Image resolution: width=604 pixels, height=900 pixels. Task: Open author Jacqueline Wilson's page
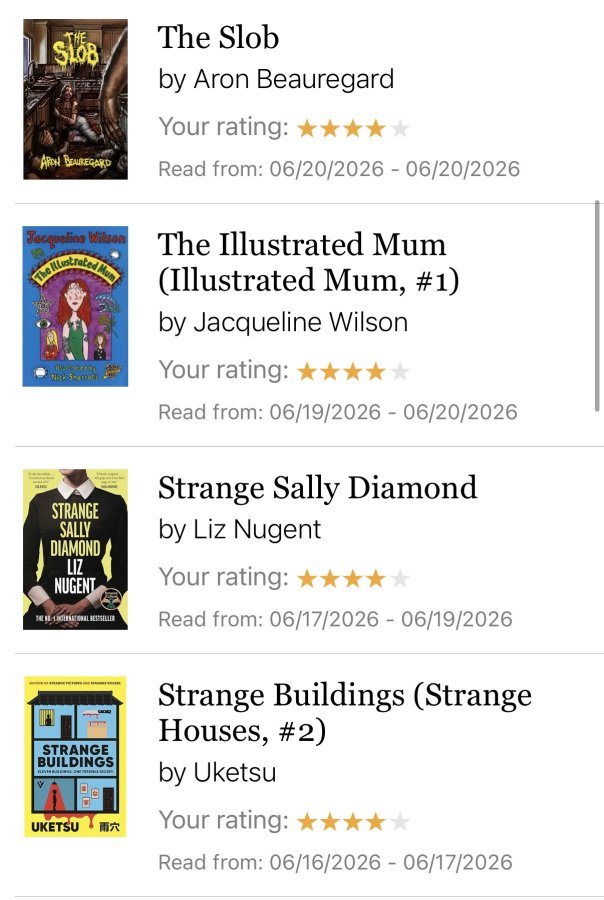coord(300,322)
